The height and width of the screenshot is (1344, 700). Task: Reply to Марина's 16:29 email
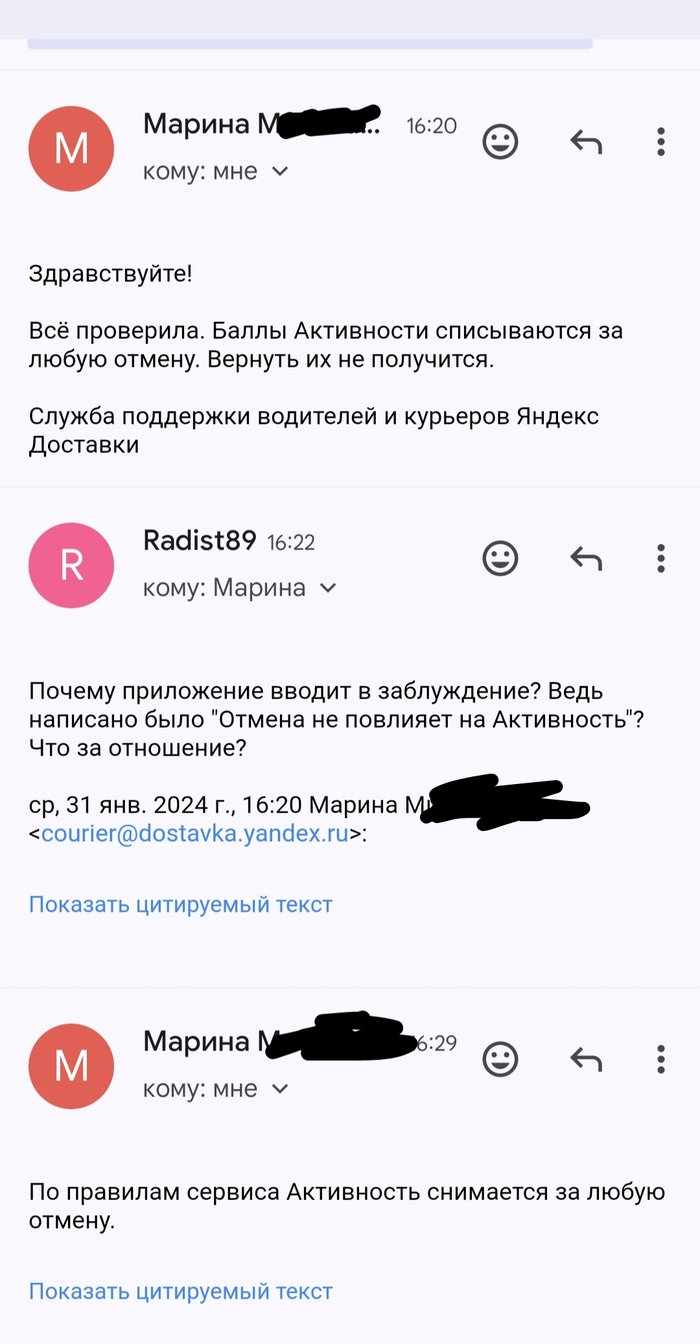coord(586,1059)
